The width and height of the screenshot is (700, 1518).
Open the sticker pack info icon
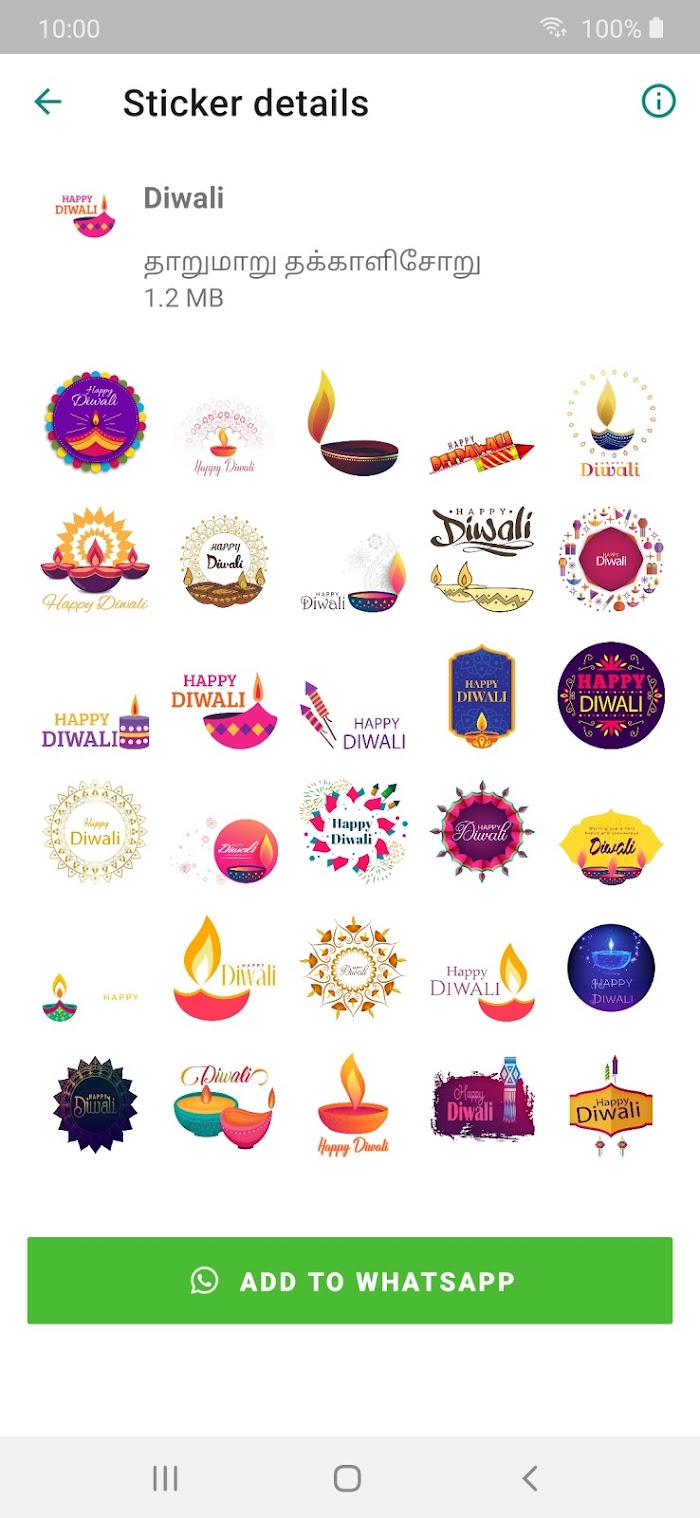coord(657,101)
